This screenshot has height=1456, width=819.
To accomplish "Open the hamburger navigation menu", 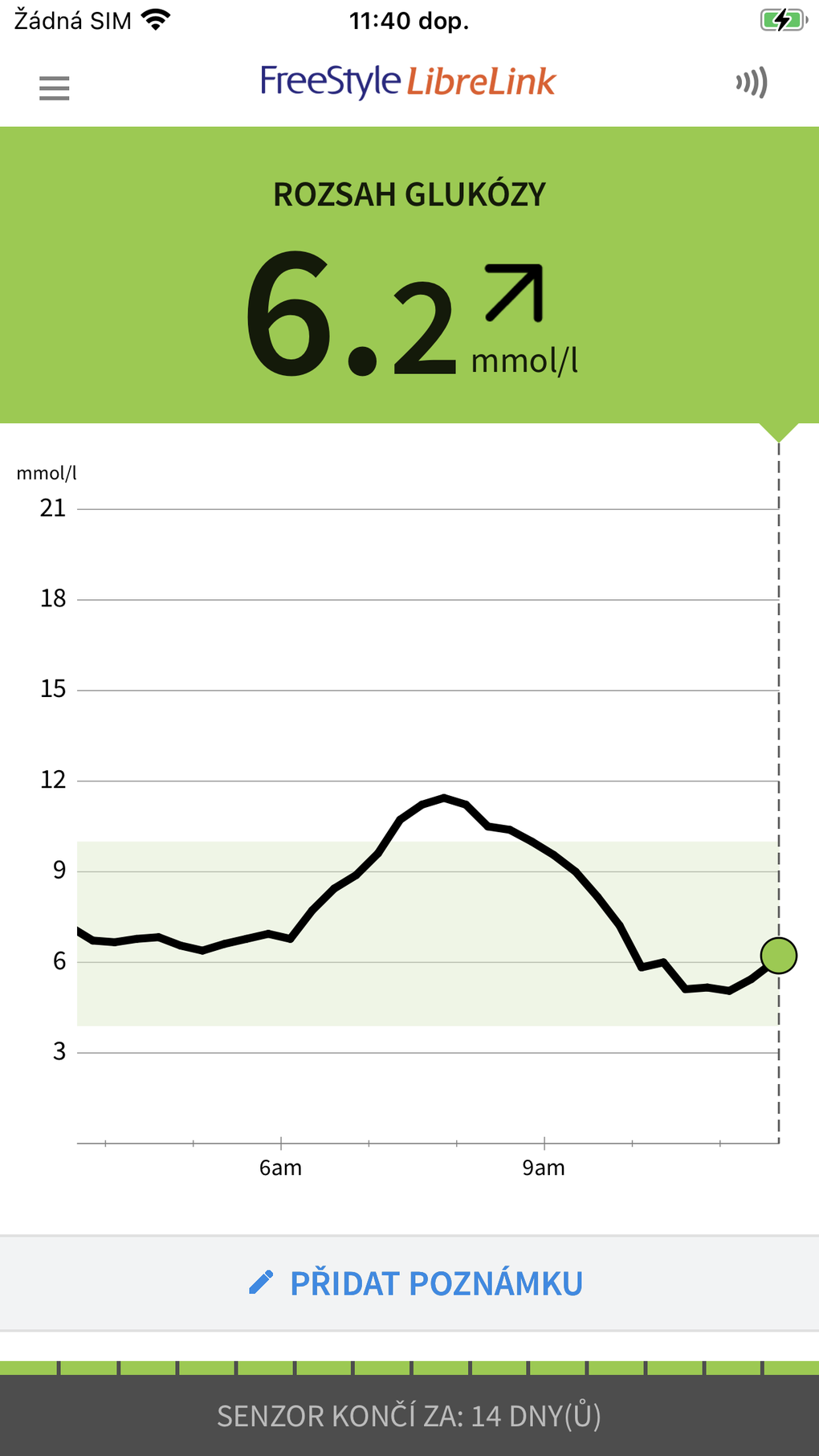I will [55, 88].
